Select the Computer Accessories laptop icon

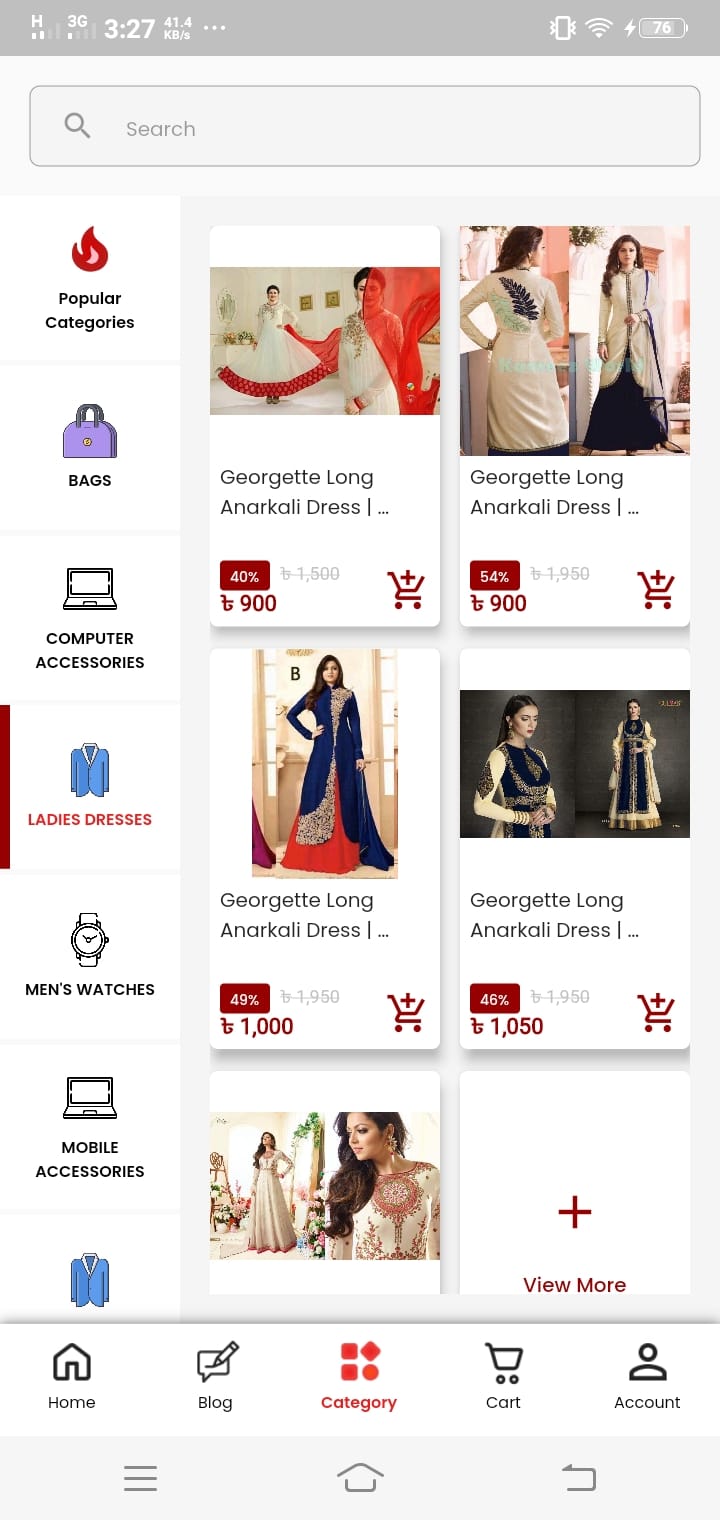pyautogui.click(x=89, y=588)
